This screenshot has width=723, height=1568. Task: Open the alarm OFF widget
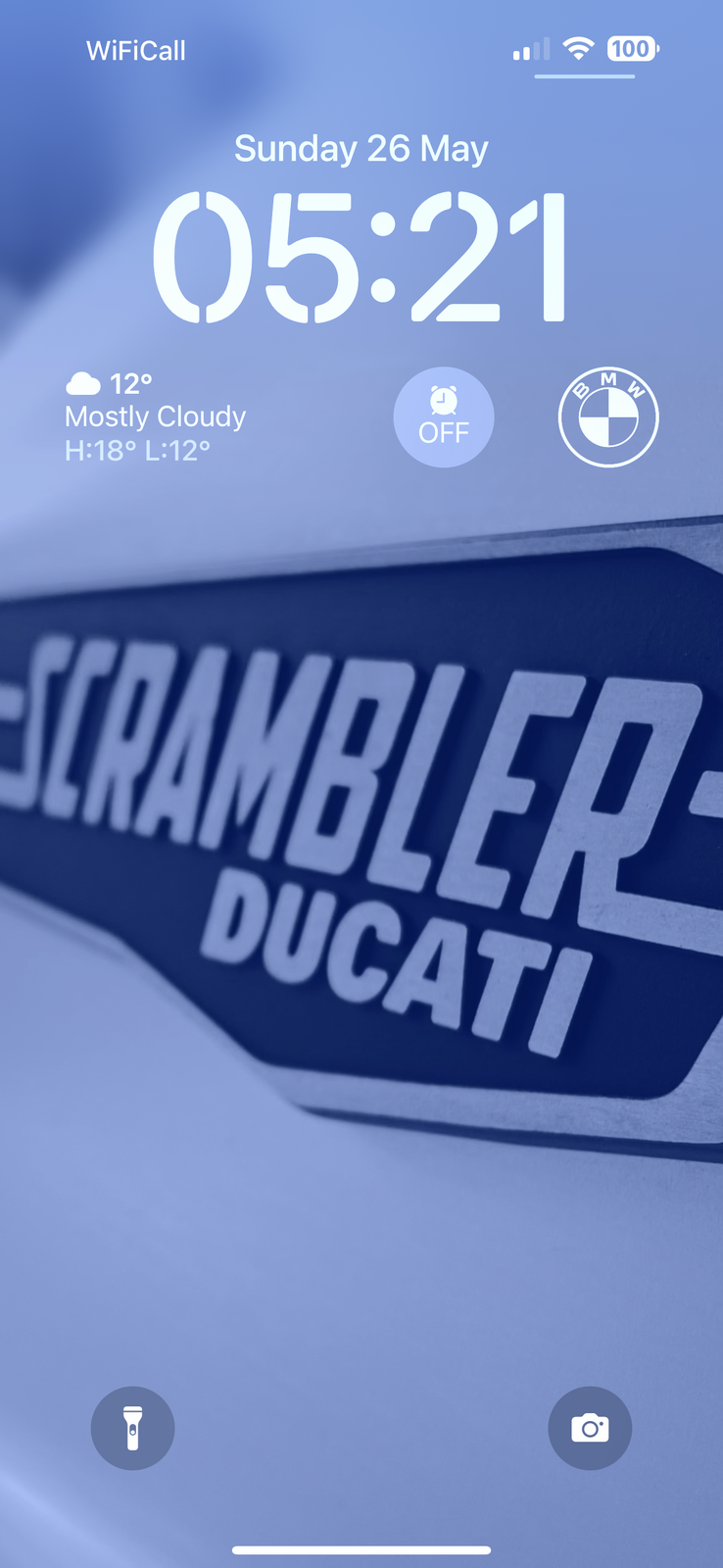click(x=444, y=417)
